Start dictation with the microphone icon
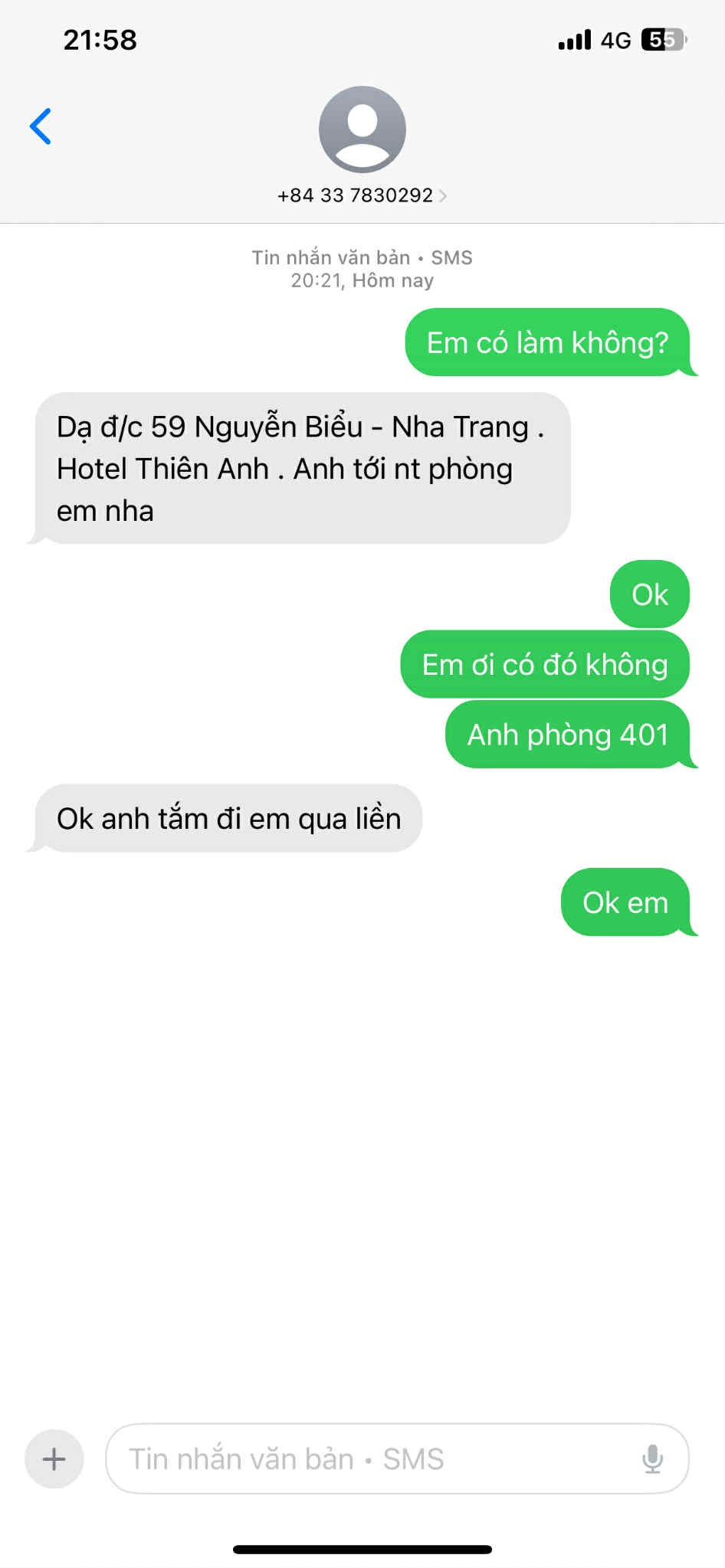Screen dimensions: 725x1568 (x=652, y=1458)
